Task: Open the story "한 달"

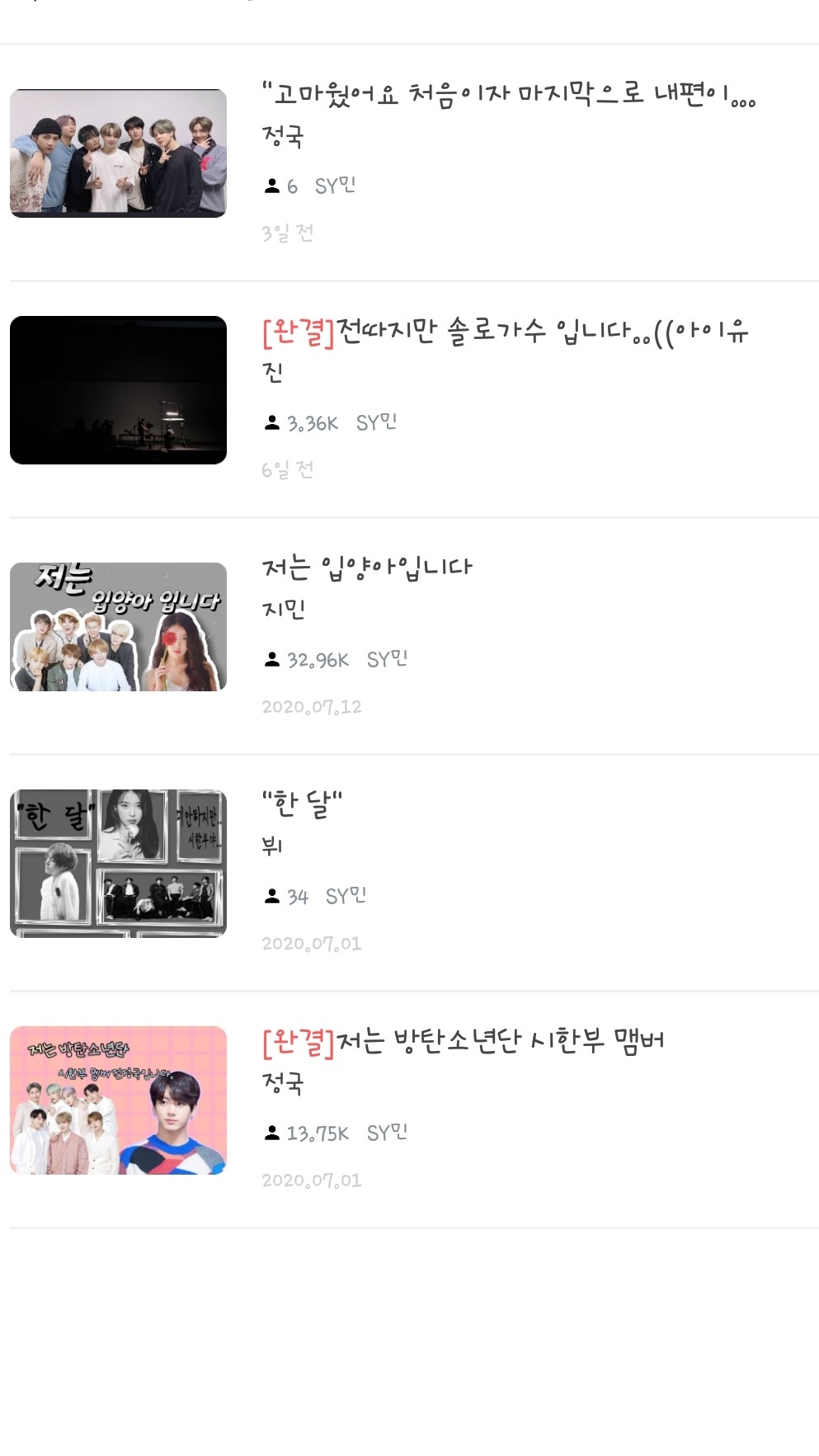Action: click(x=302, y=804)
